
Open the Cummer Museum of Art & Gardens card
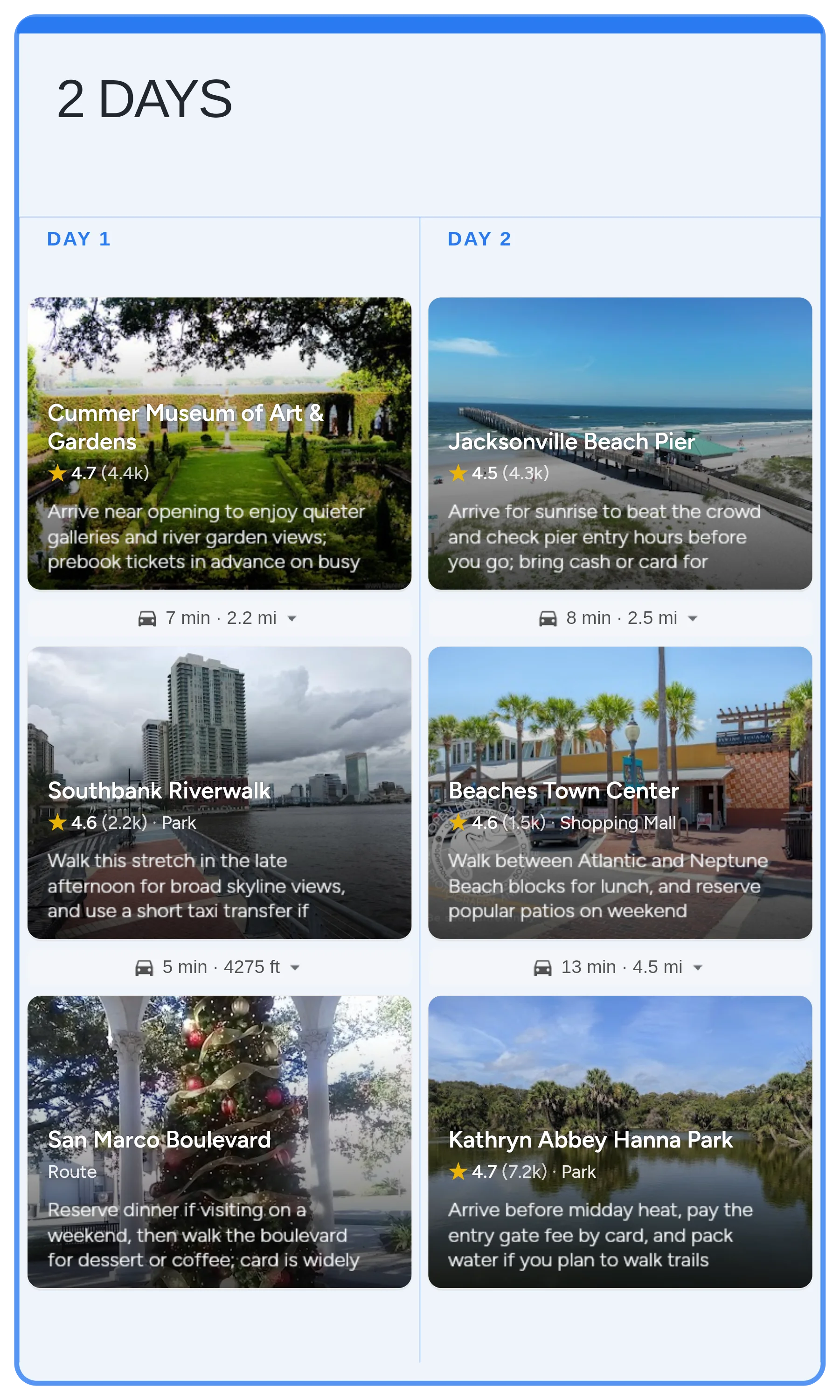point(219,443)
